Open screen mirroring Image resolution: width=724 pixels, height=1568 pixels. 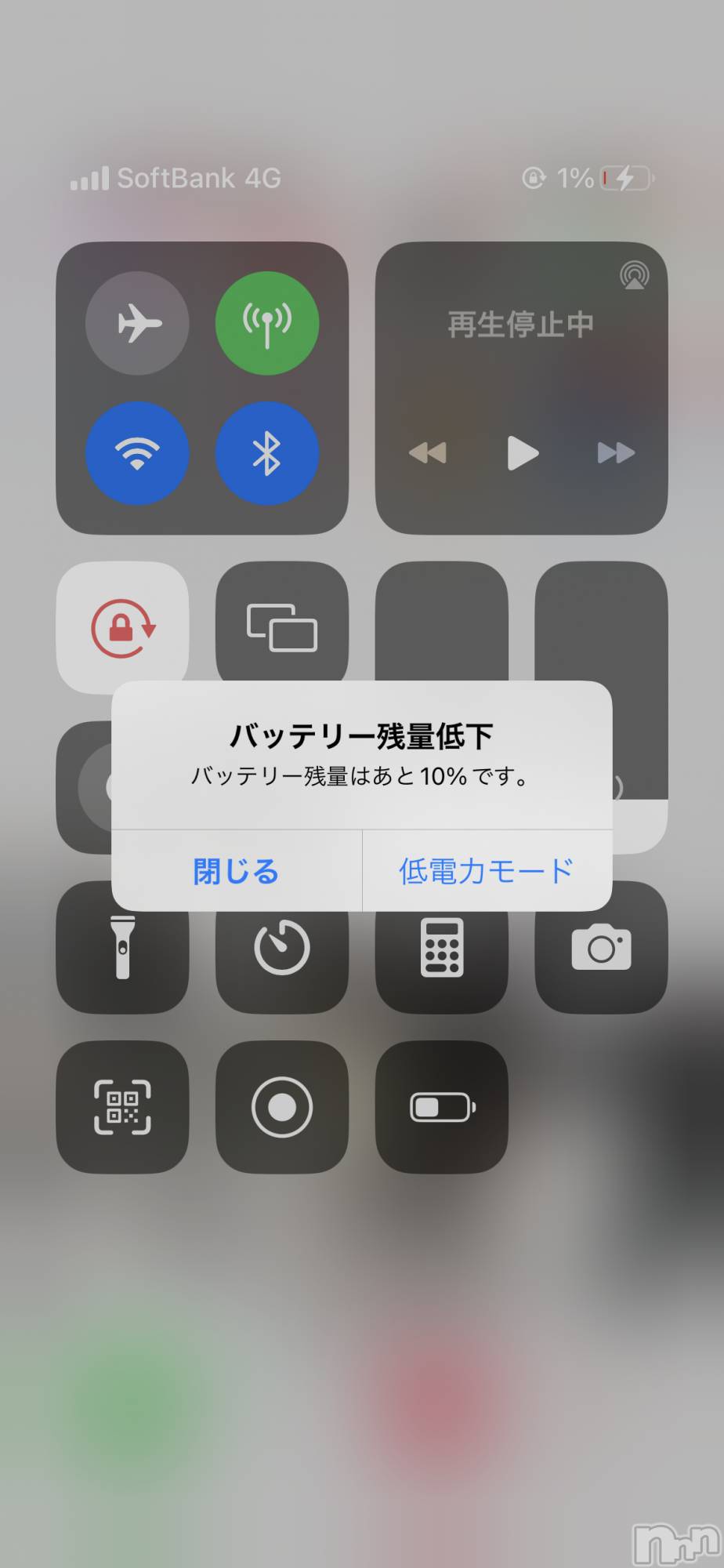[x=282, y=627]
